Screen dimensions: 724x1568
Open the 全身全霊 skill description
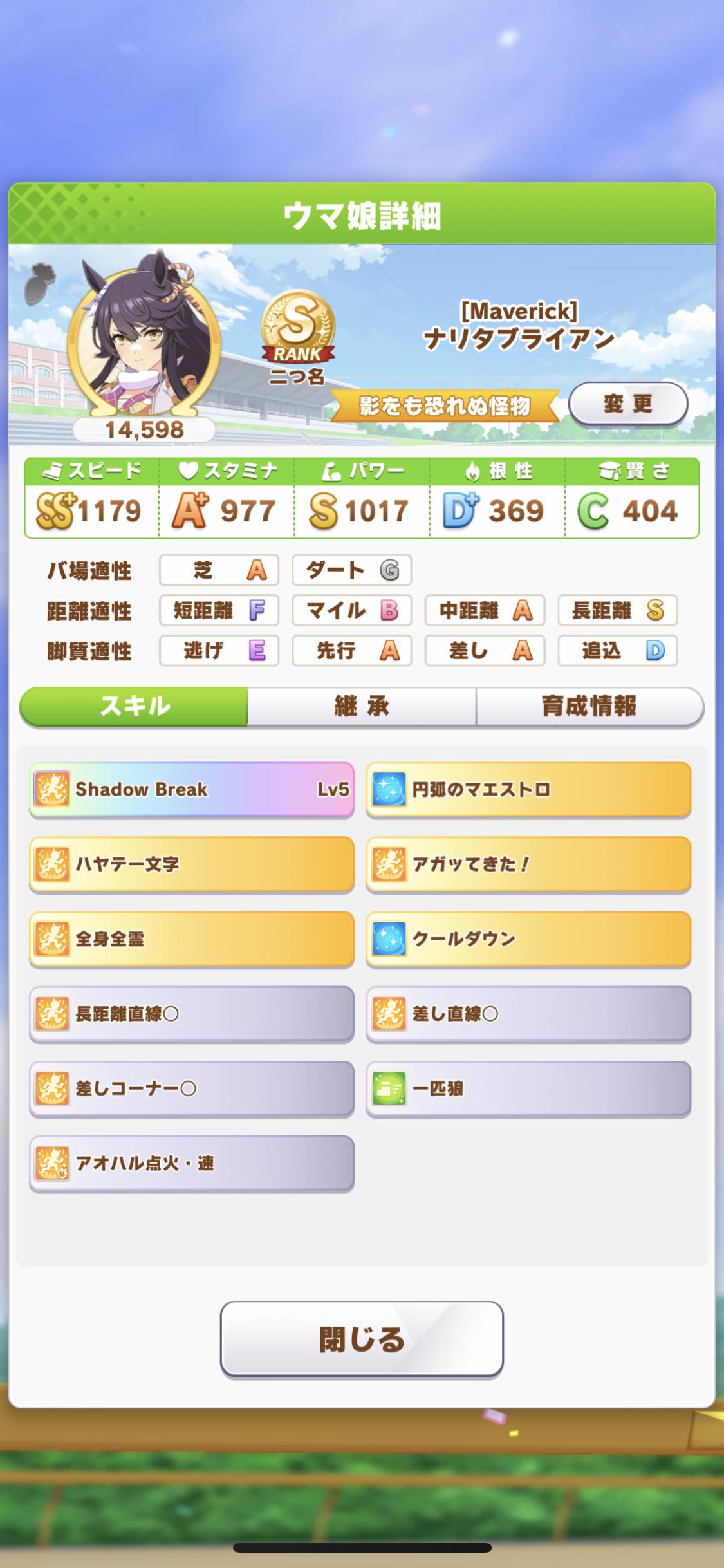(x=192, y=939)
